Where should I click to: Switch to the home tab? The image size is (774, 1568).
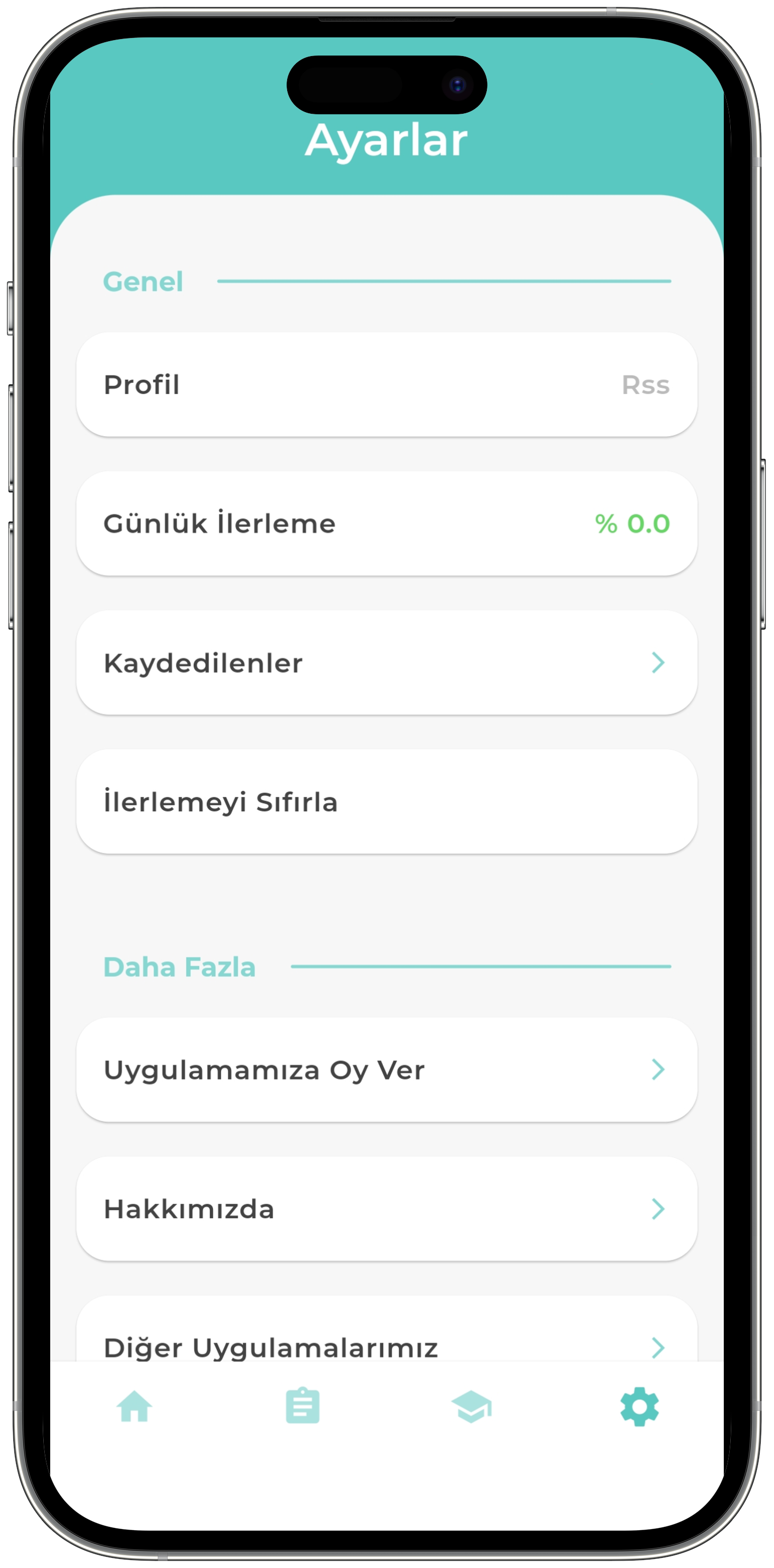[135, 1407]
